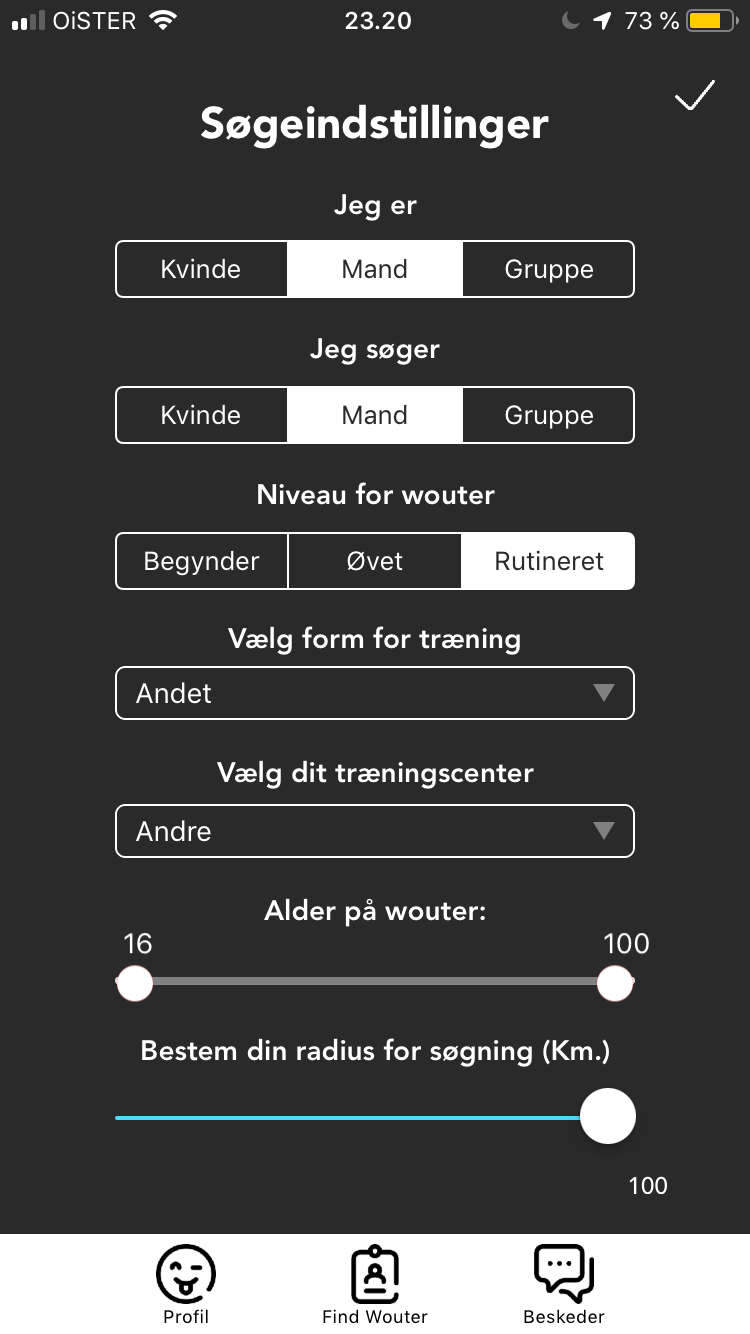Switch to the Find Wouter tab
Image resolution: width=750 pixels, height=1334 pixels.
[375, 1284]
